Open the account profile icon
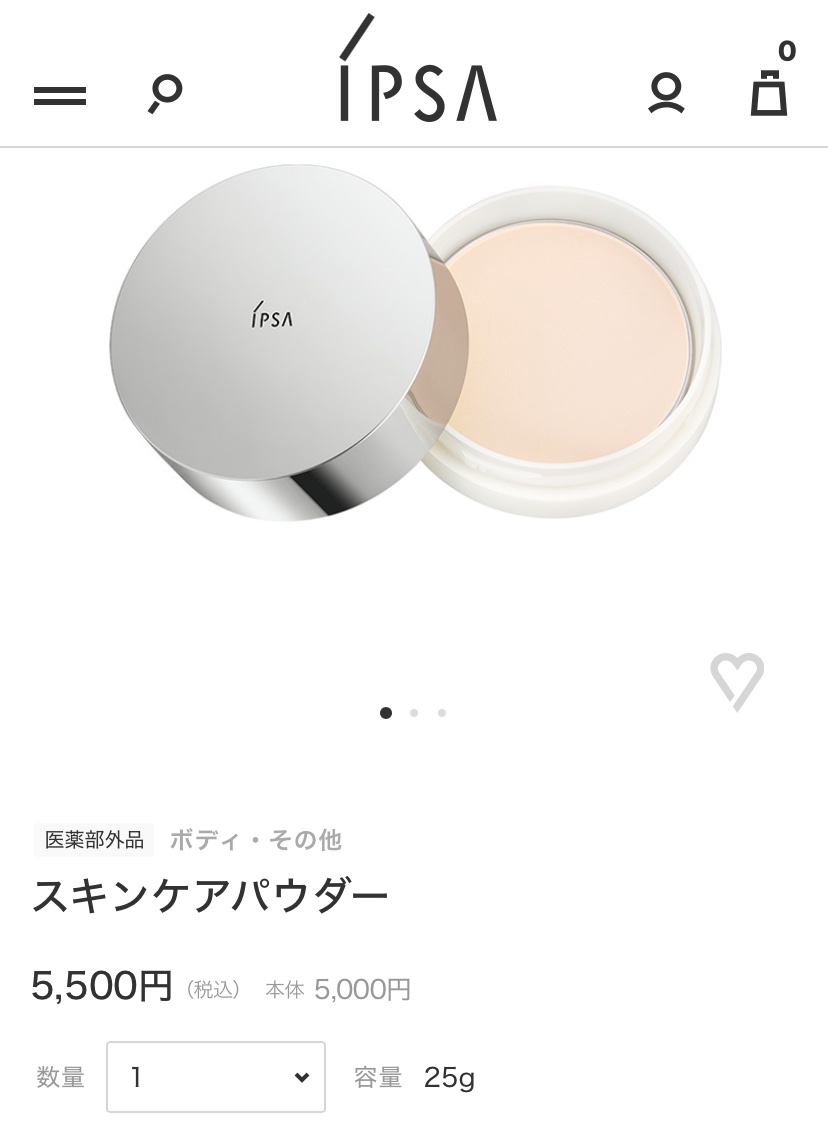Viewport: 828px width, 1130px height. point(665,93)
